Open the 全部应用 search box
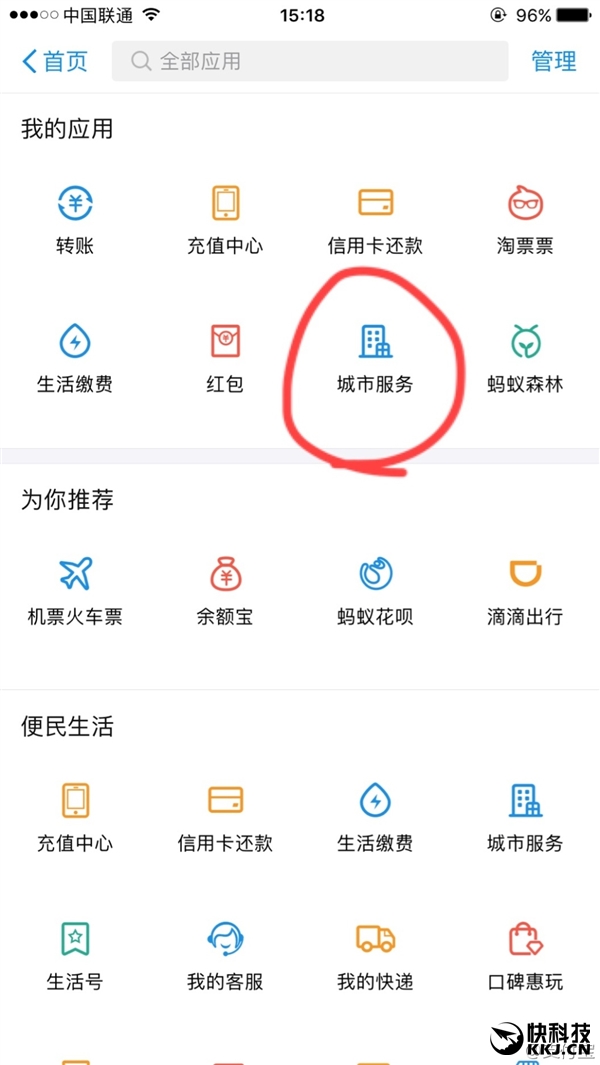Viewport: 600px width, 1065px height. [x=310, y=61]
